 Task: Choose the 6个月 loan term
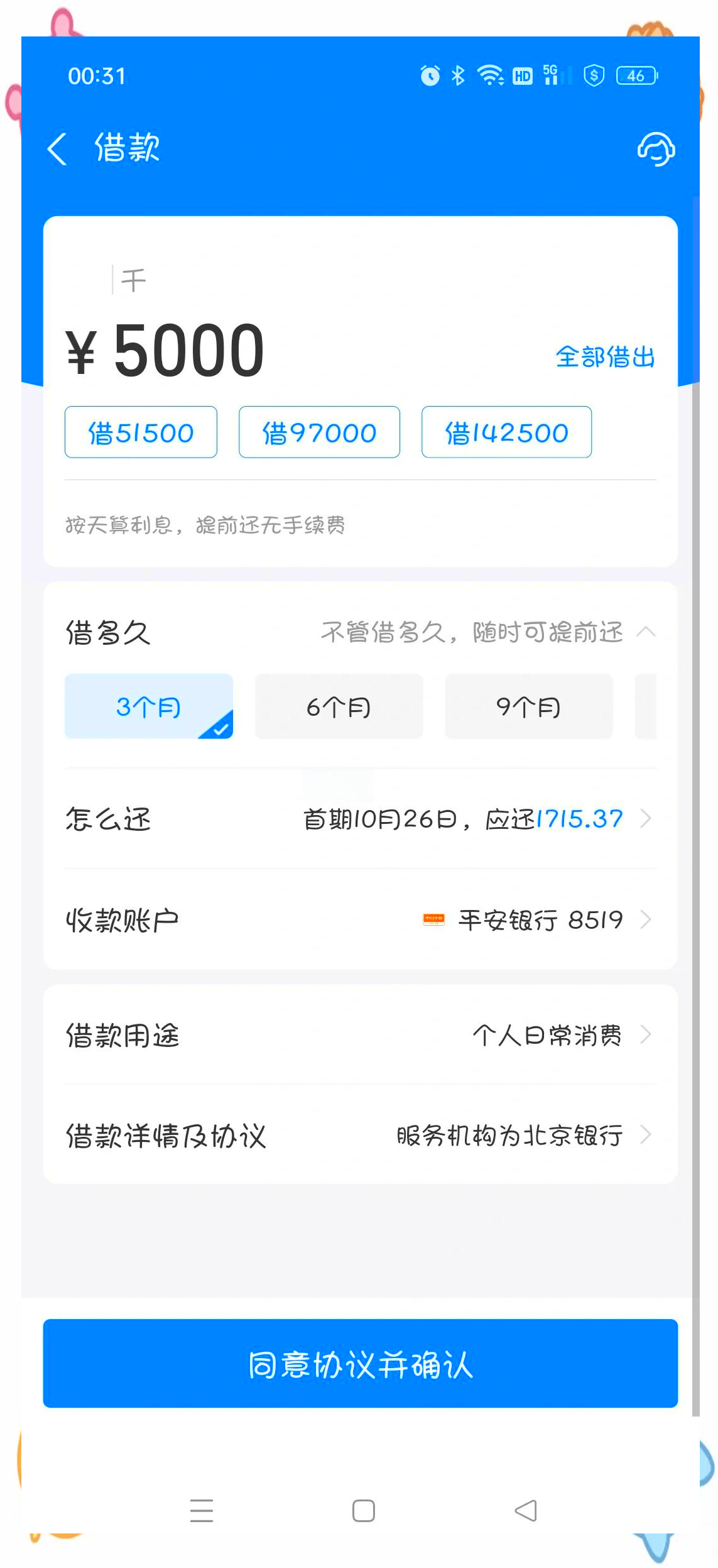coord(339,706)
